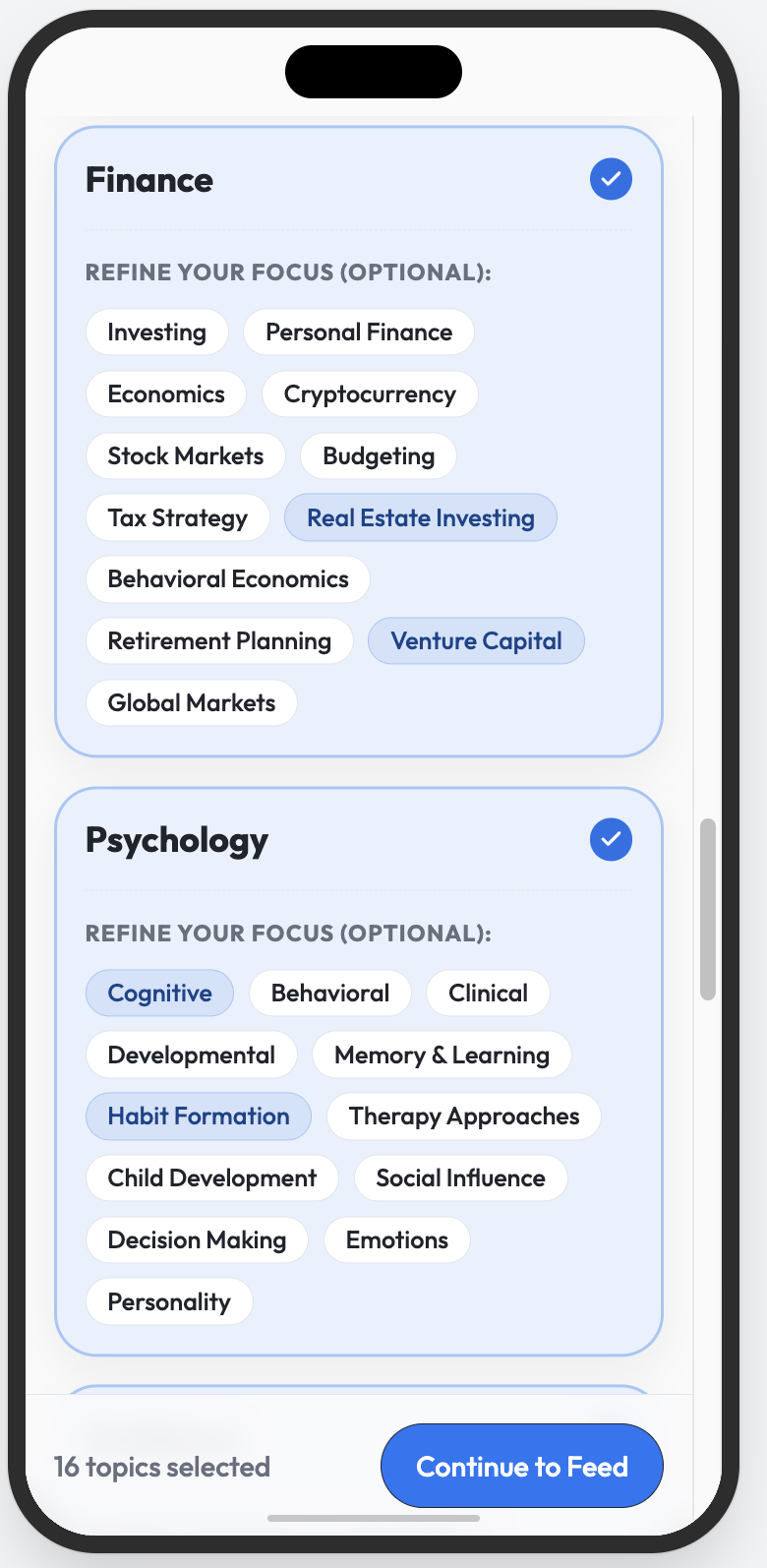Turn off the Venture Capital selection
Screen dimensions: 767x1568
(476, 640)
